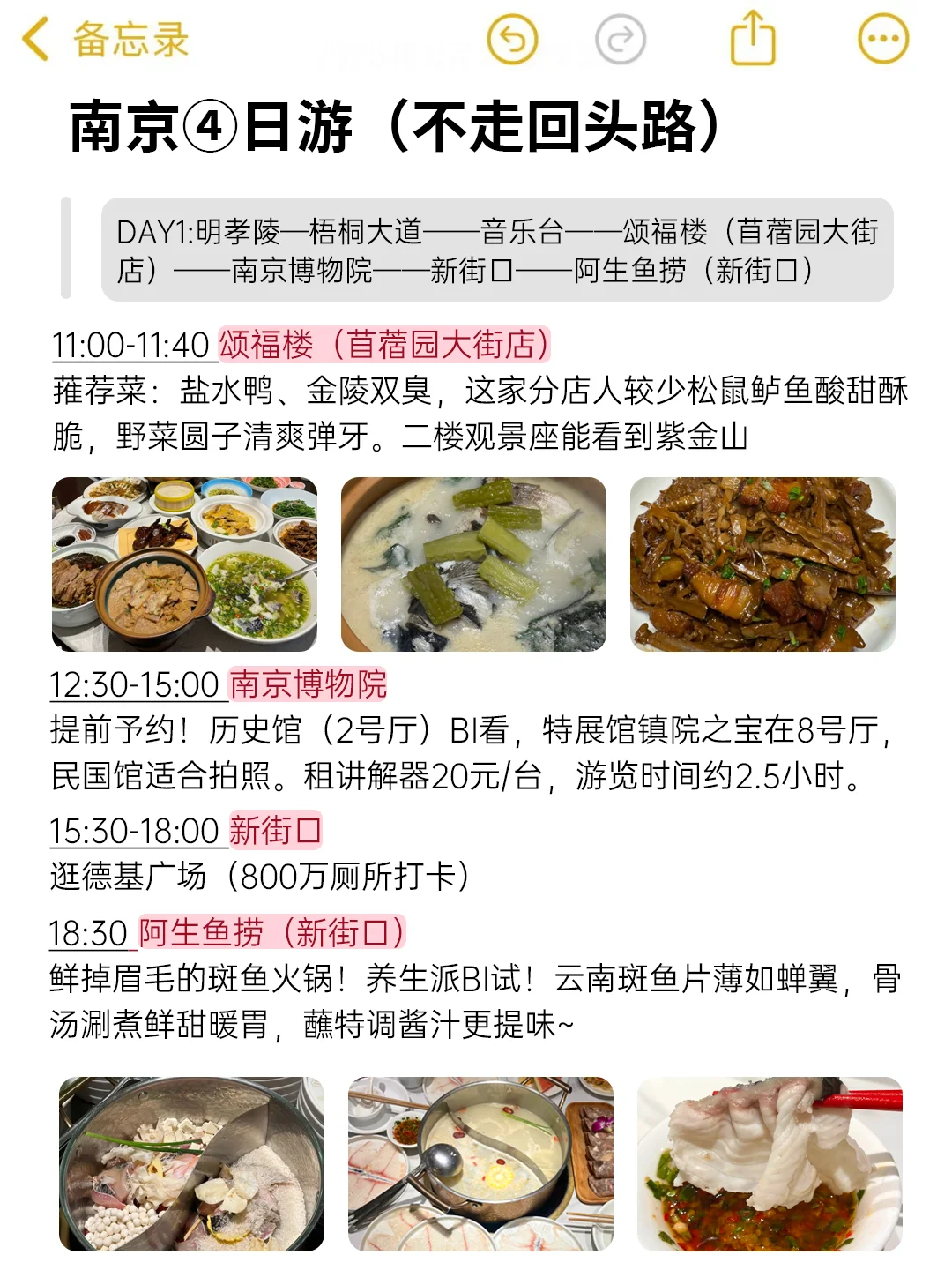Image resolution: width=952 pixels, height=1270 pixels.
Task: Open the table of dishes photo
Action: (184, 564)
